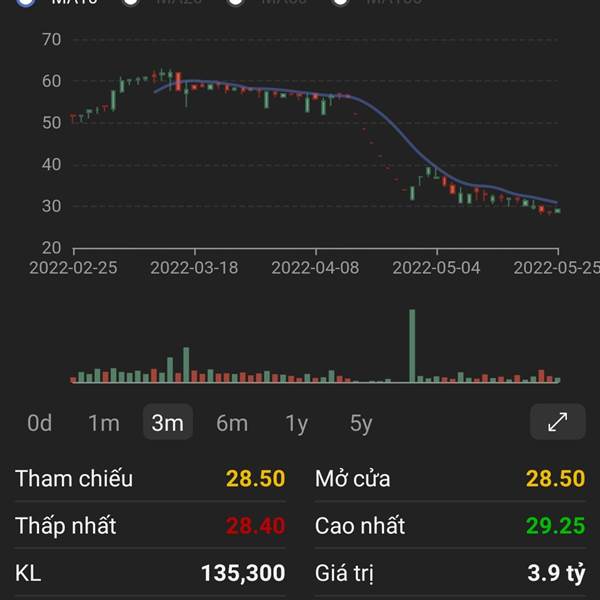Show the 1y price chart
This screenshot has height=600, width=600.
296,423
